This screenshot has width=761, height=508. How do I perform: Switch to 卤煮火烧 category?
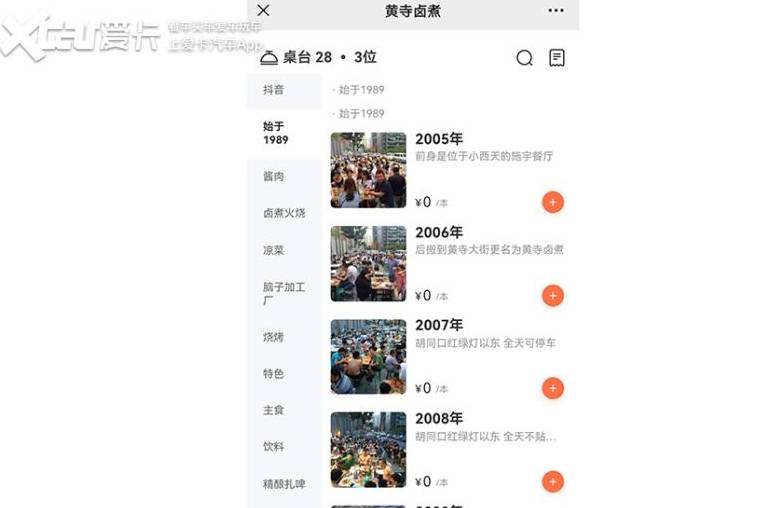pyautogui.click(x=284, y=213)
